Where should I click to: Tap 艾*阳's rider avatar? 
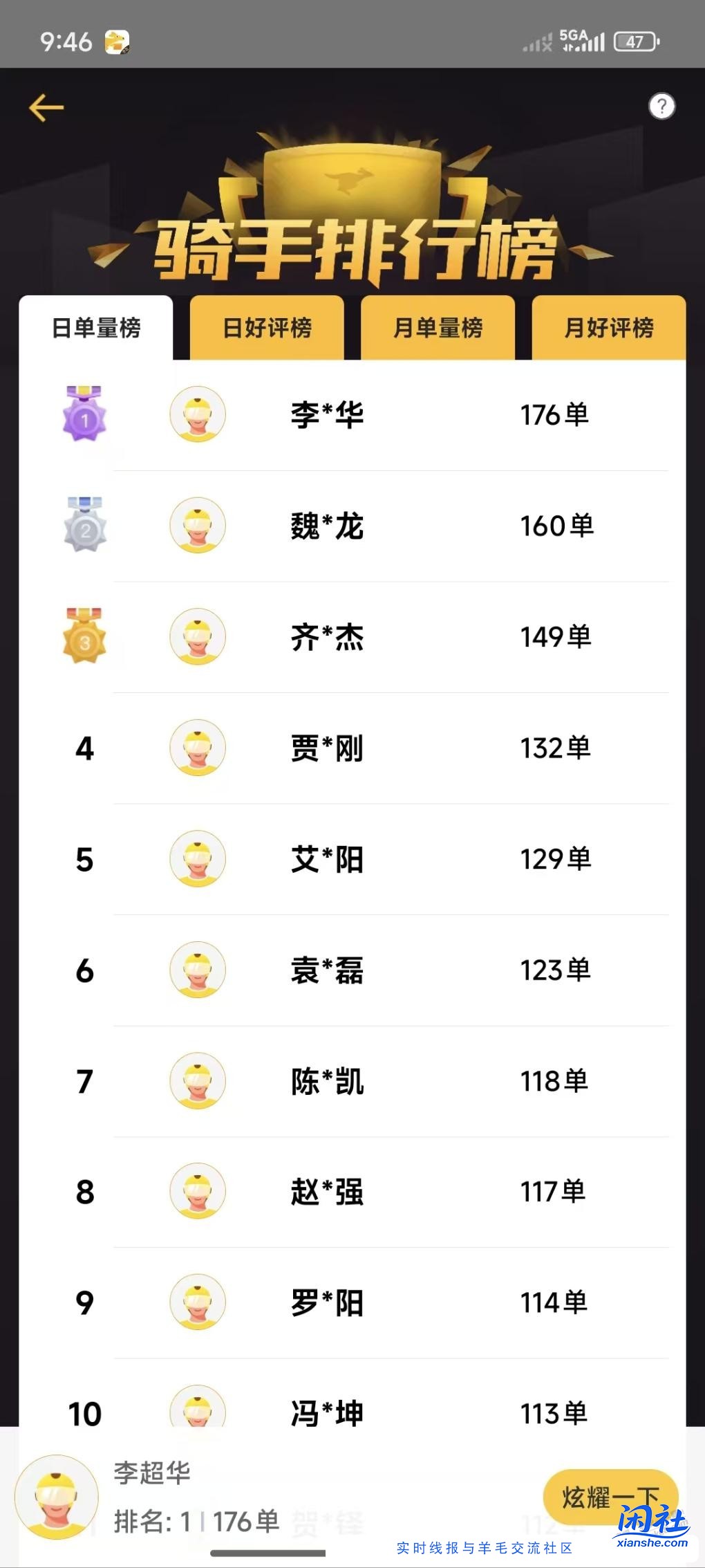197,858
